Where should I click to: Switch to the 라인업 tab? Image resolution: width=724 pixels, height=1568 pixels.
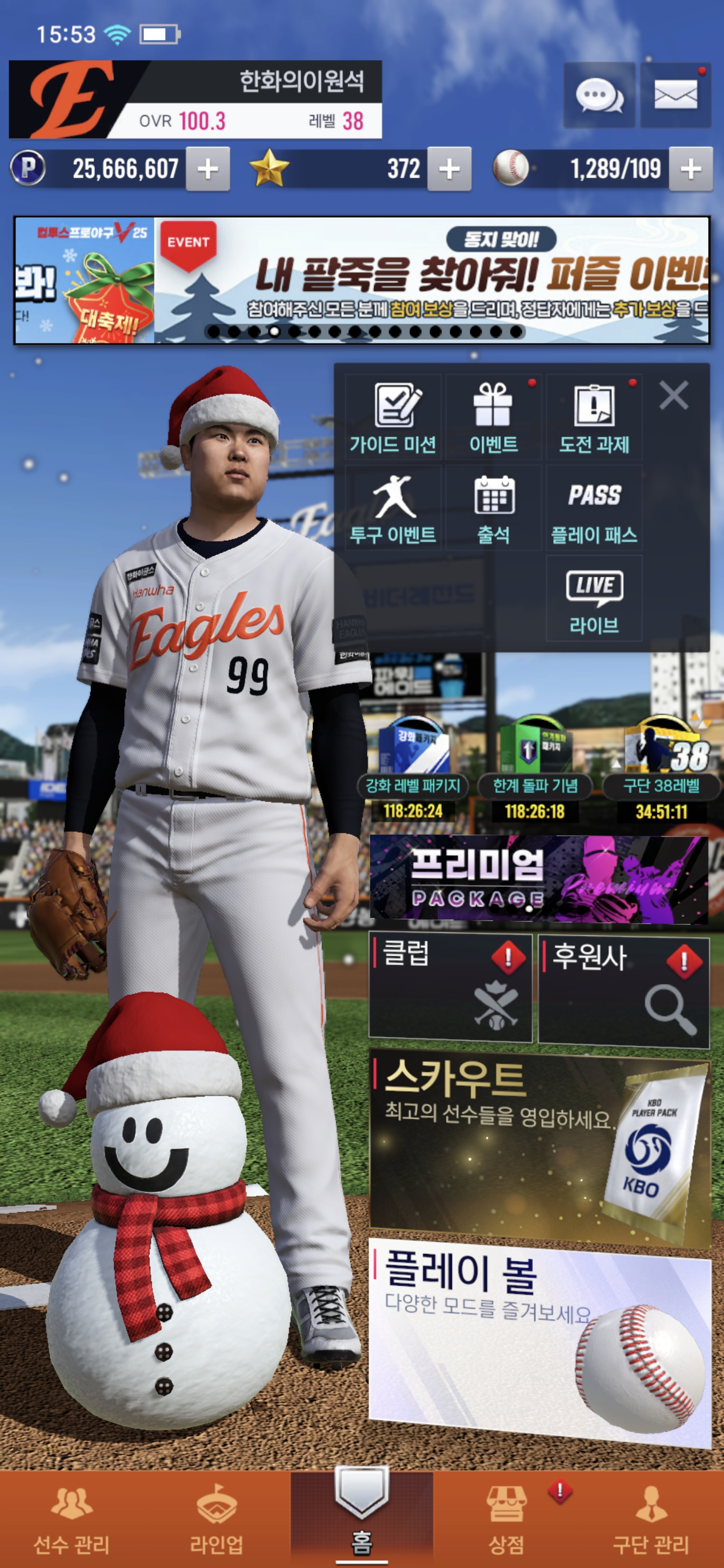coord(217,1520)
